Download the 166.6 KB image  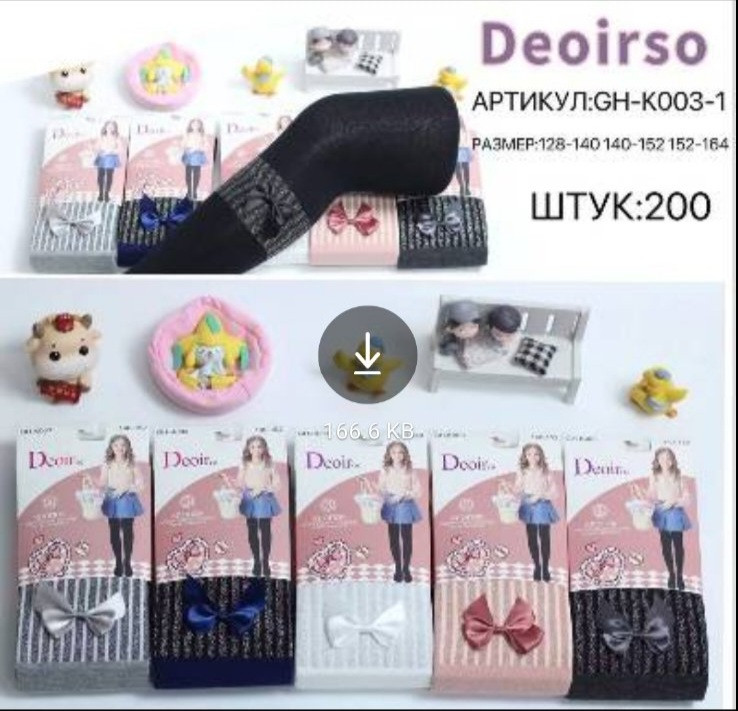[x=367, y=355]
